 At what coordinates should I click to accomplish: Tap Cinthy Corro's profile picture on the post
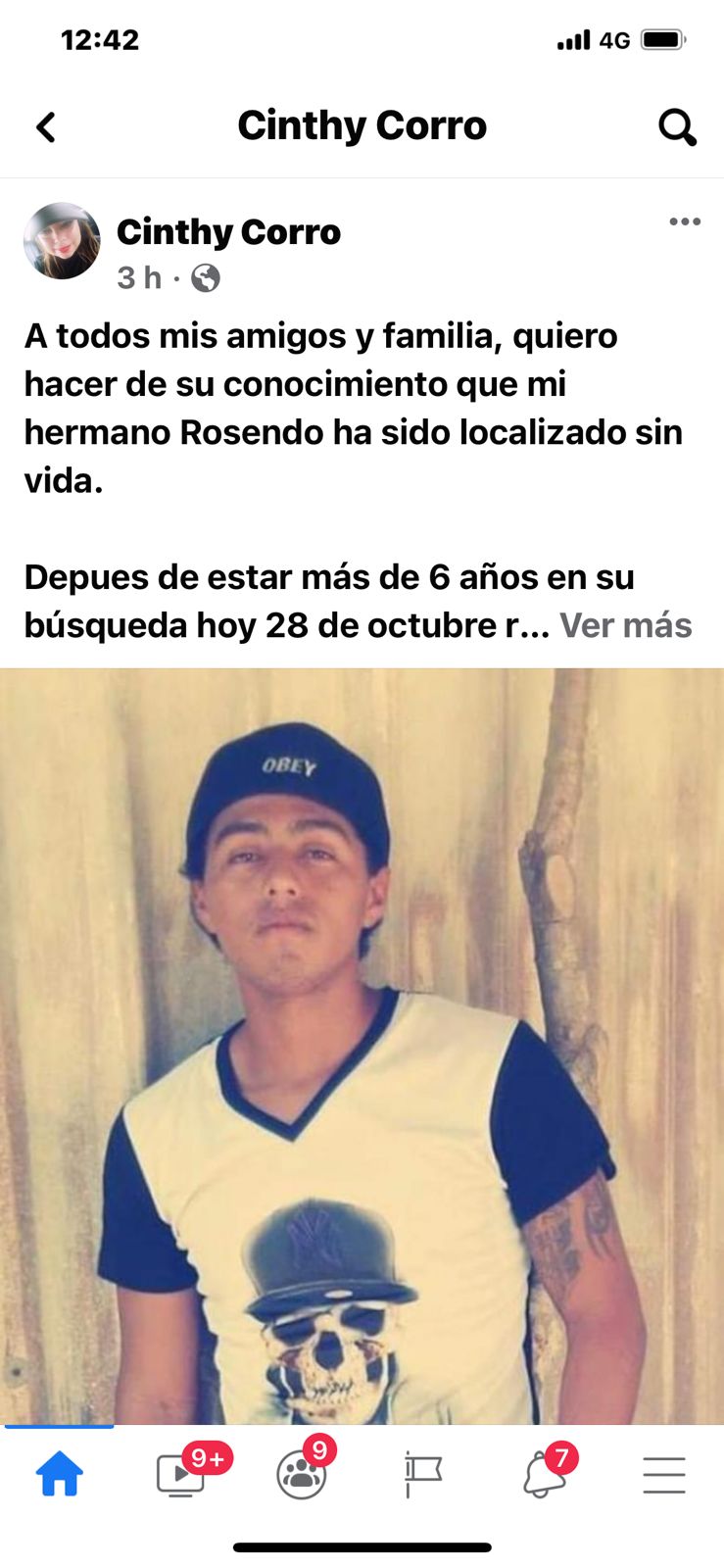point(62,242)
